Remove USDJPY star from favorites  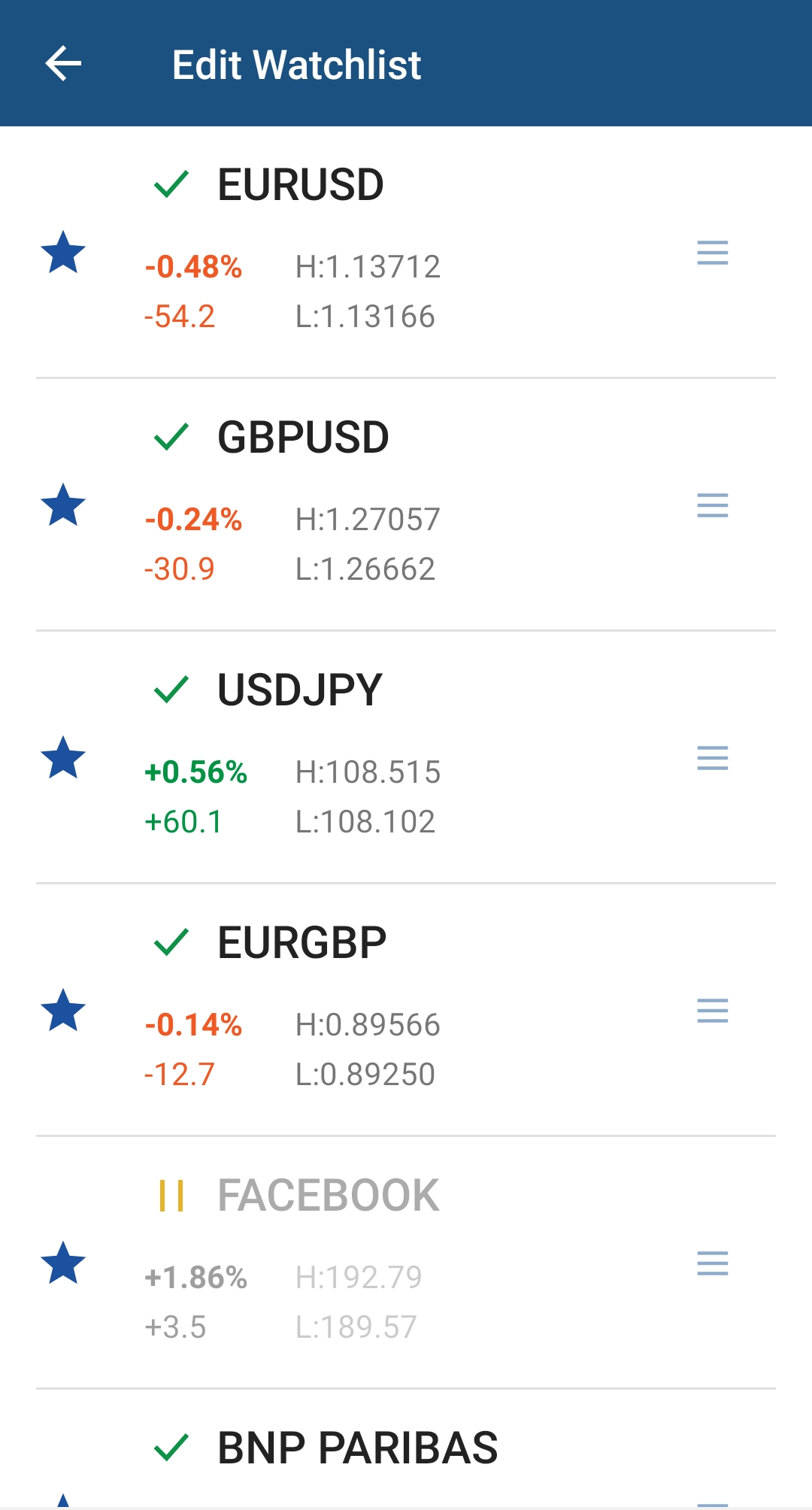tap(63, 757)
